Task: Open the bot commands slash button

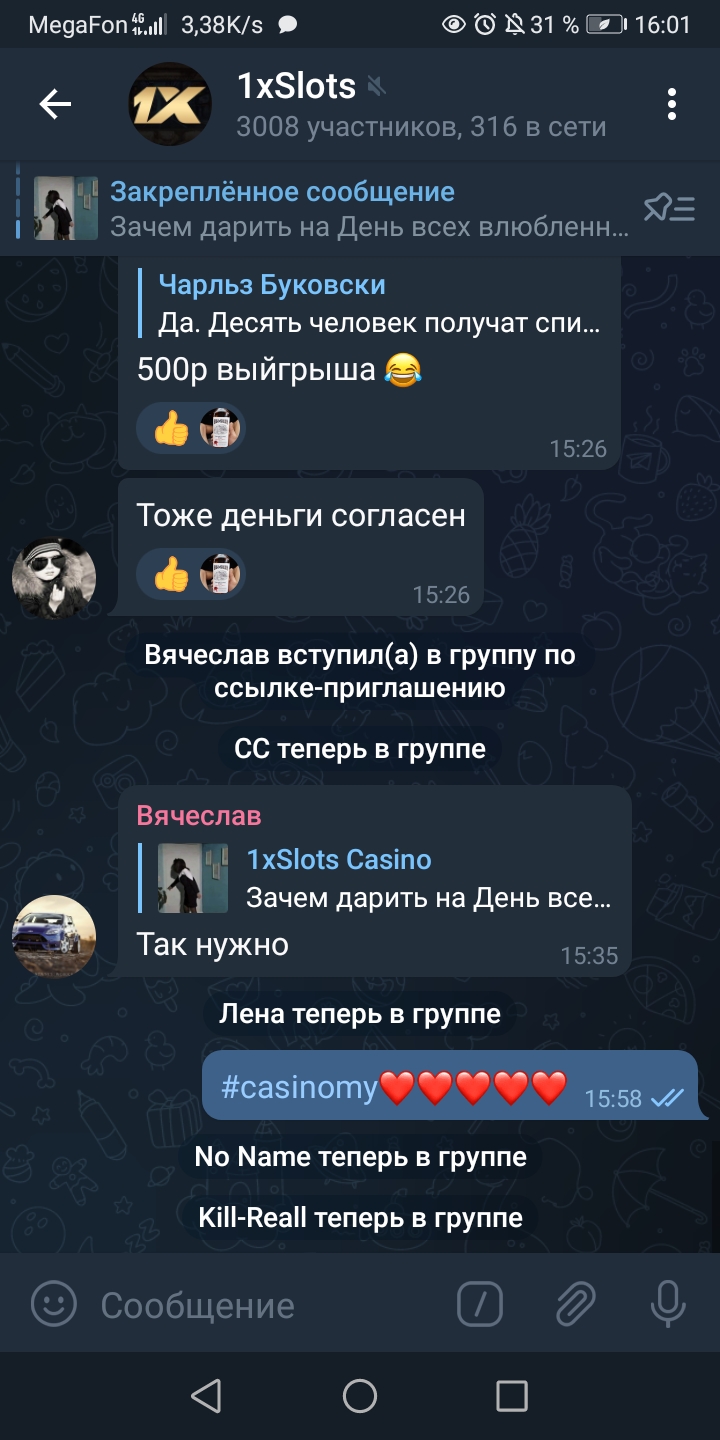Action: 480,1303
